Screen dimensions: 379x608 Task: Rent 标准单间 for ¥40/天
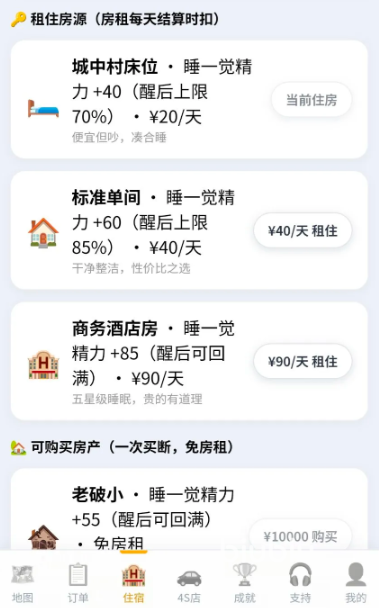(303, 231)
